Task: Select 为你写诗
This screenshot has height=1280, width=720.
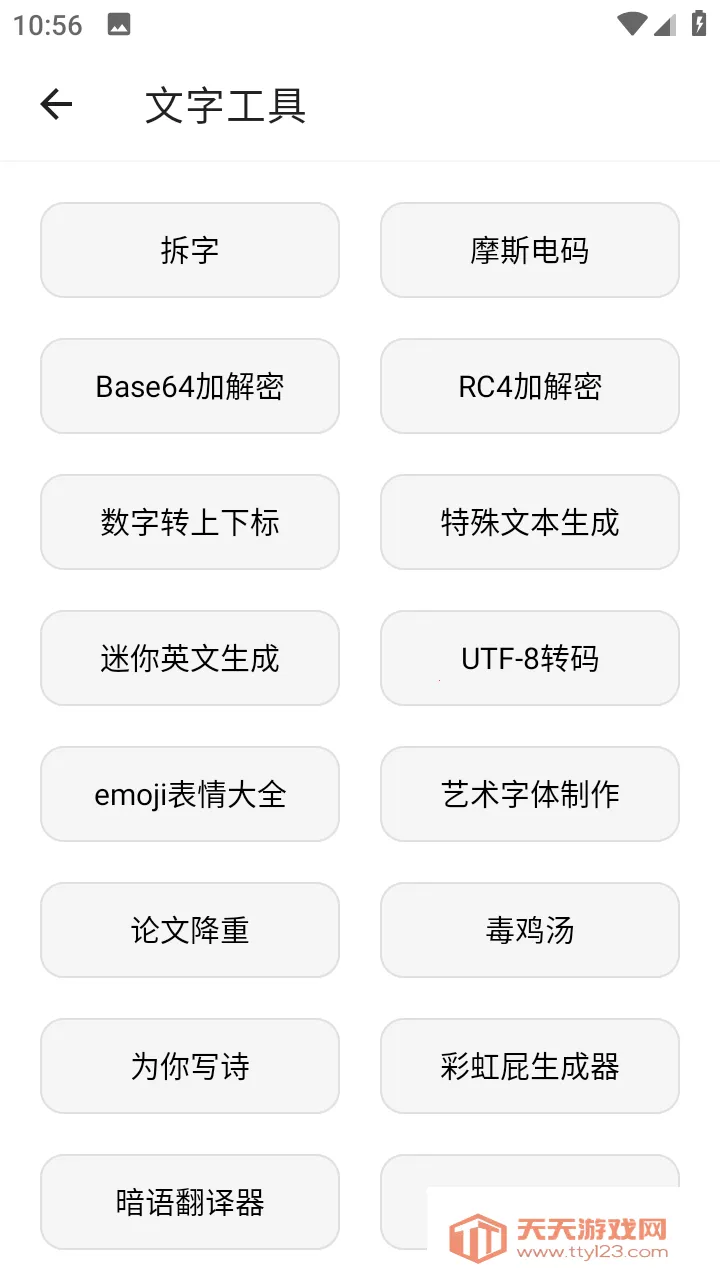Action: [x=190, y=1066]
